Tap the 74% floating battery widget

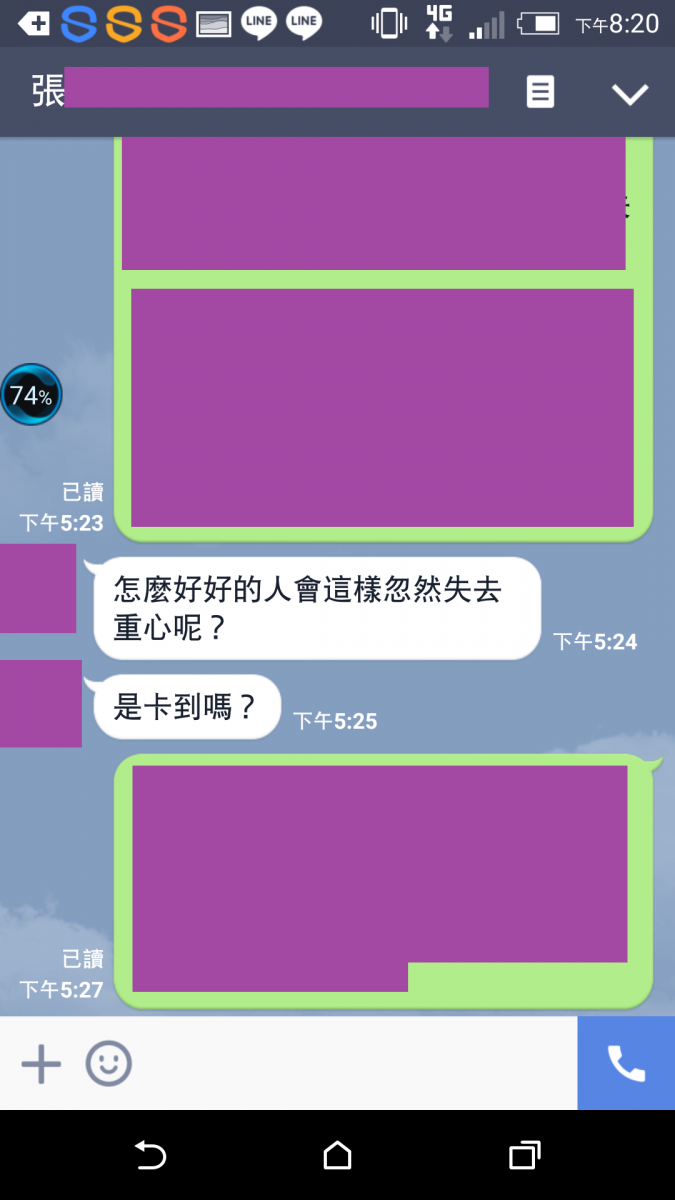31,395
